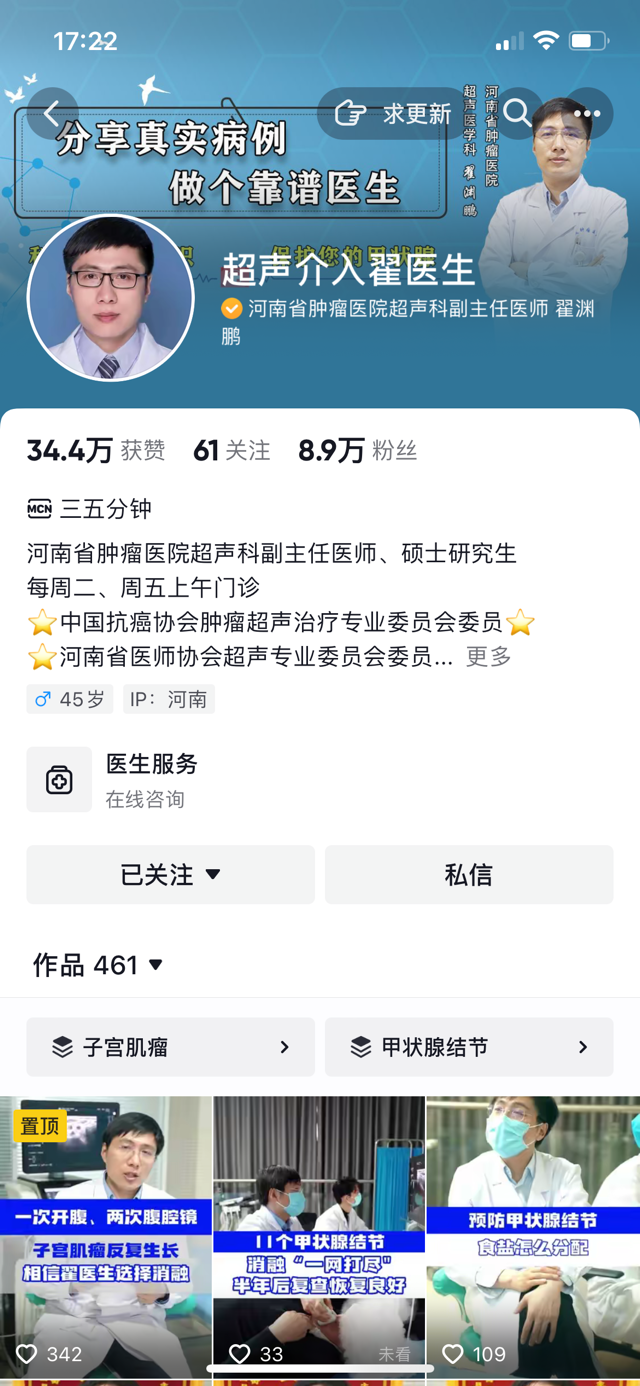Image resolution: width=640 pixels, height=1386 pixels.
Task: Open the 三五分钟 MCN link
Action: [90, 508]
